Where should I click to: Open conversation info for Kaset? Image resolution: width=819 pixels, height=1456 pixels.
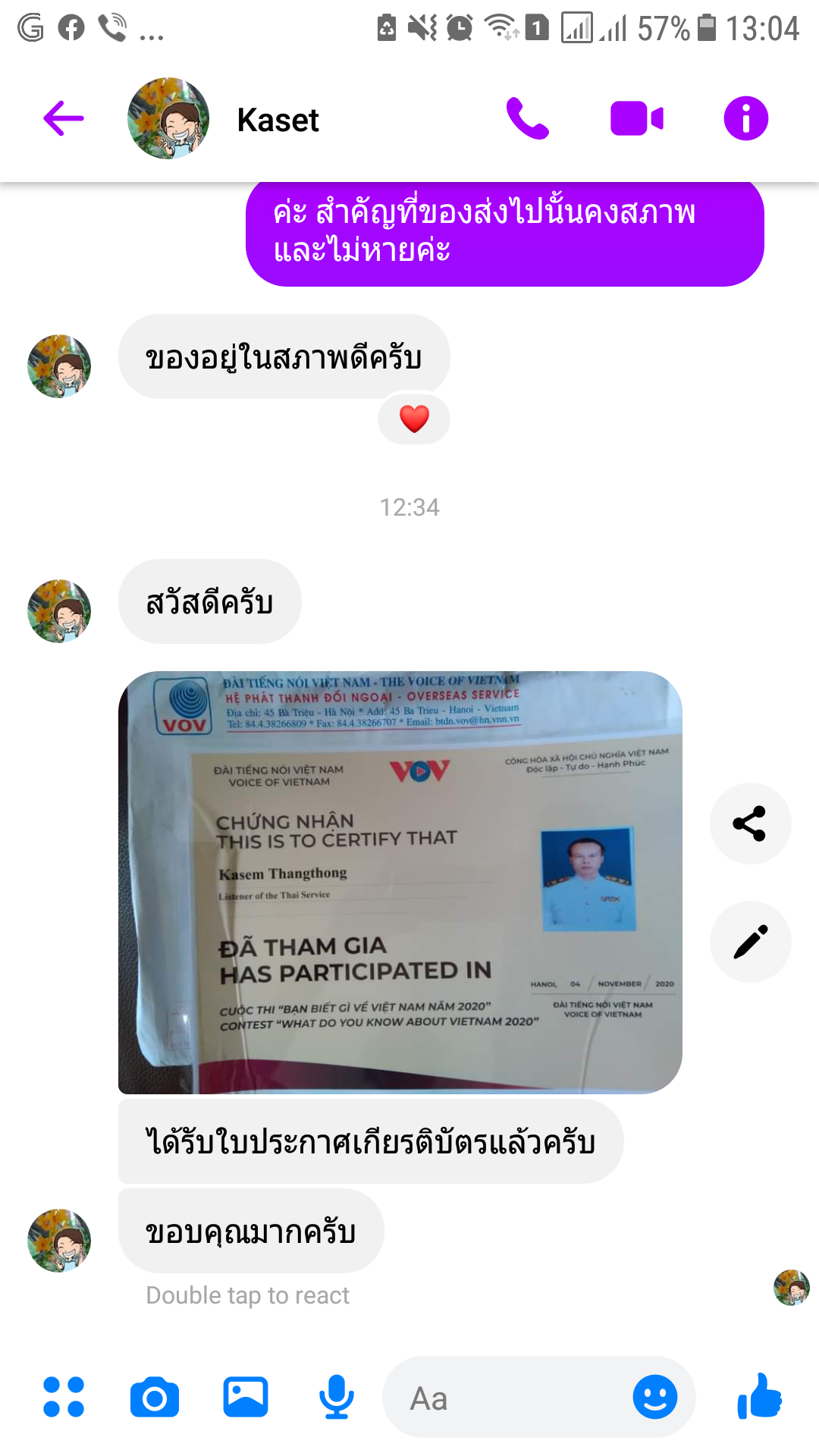[x=745, y=119]
